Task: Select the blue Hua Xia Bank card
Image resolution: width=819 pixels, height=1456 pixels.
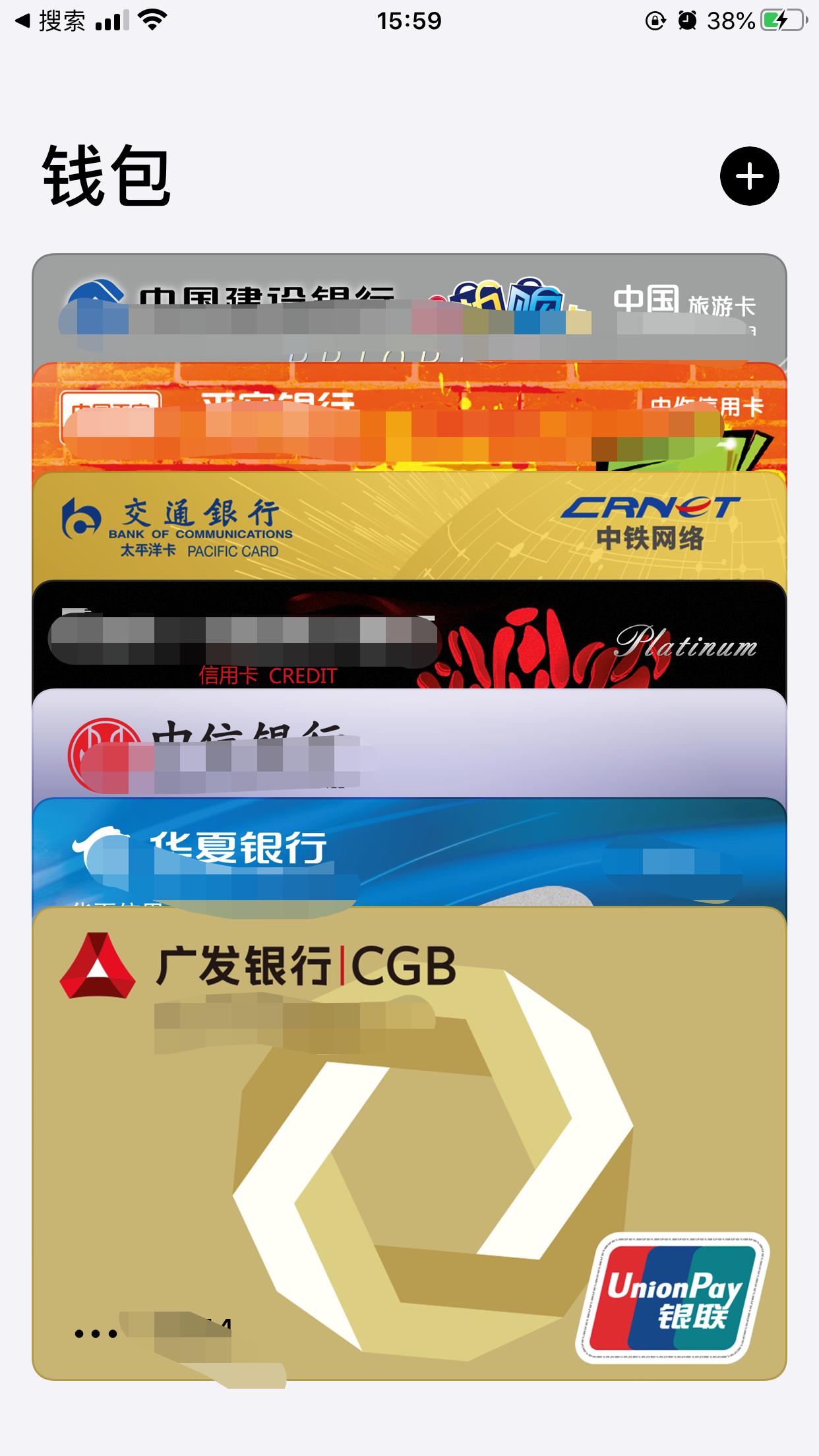Action: pos(409,852)
